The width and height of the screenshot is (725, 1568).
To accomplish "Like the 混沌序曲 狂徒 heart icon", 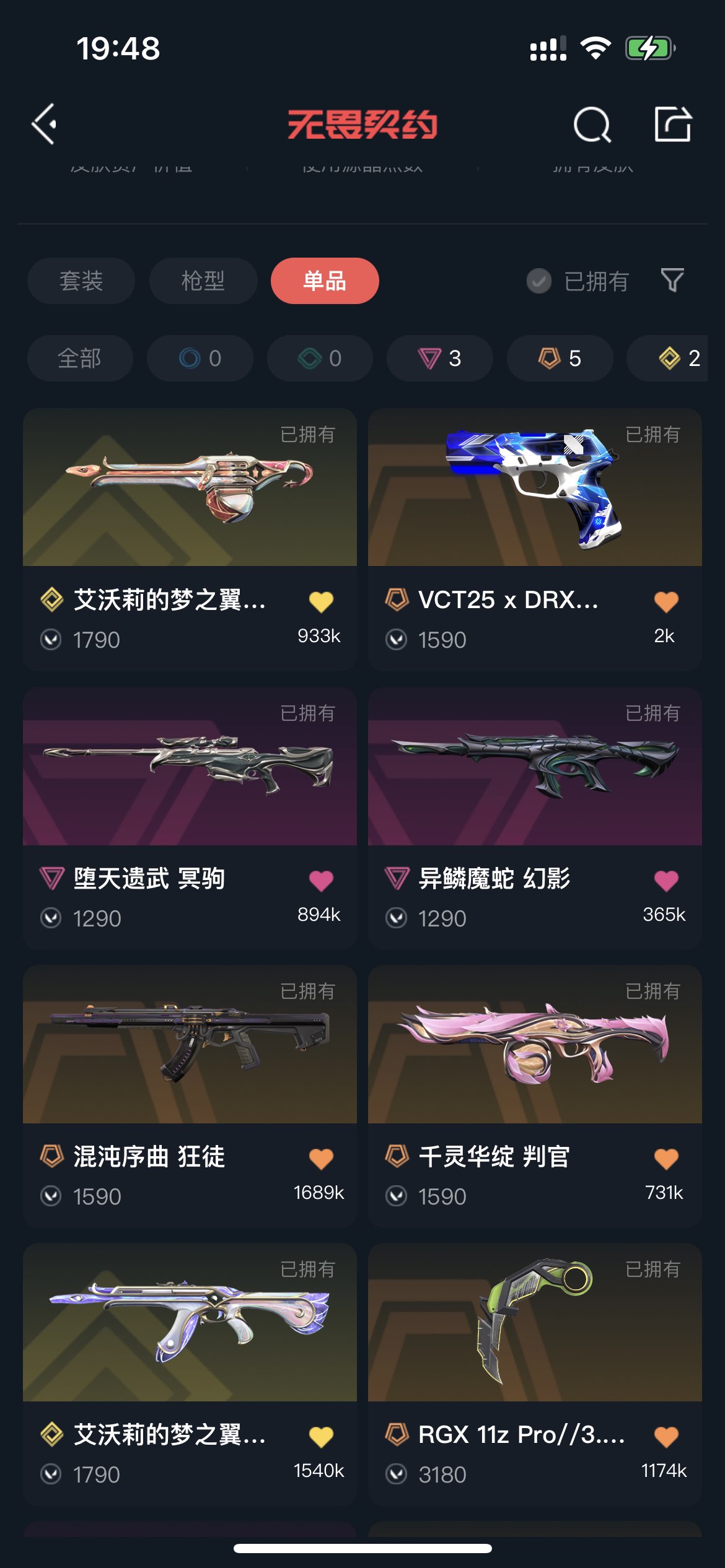I will tap(321, 1158).
